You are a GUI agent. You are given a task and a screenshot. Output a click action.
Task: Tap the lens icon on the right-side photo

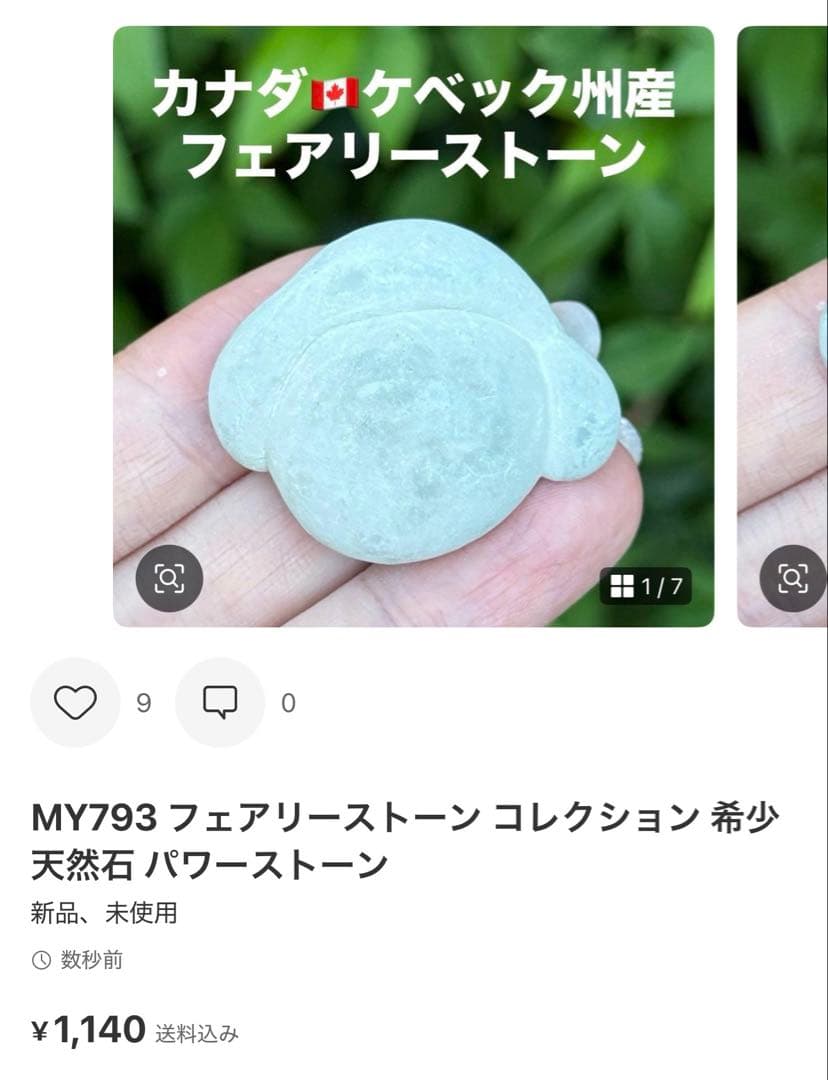click(x=790, y=578)
